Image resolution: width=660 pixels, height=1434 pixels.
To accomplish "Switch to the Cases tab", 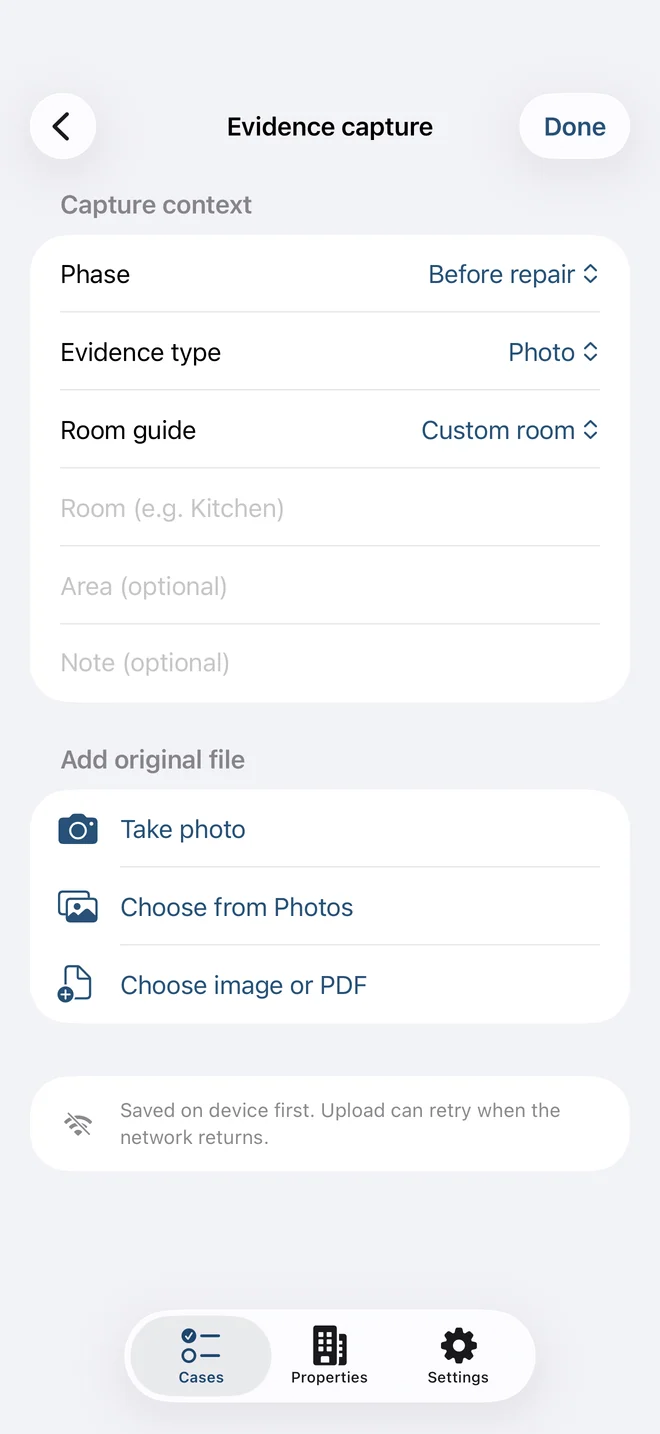I will pos(201,1356).
